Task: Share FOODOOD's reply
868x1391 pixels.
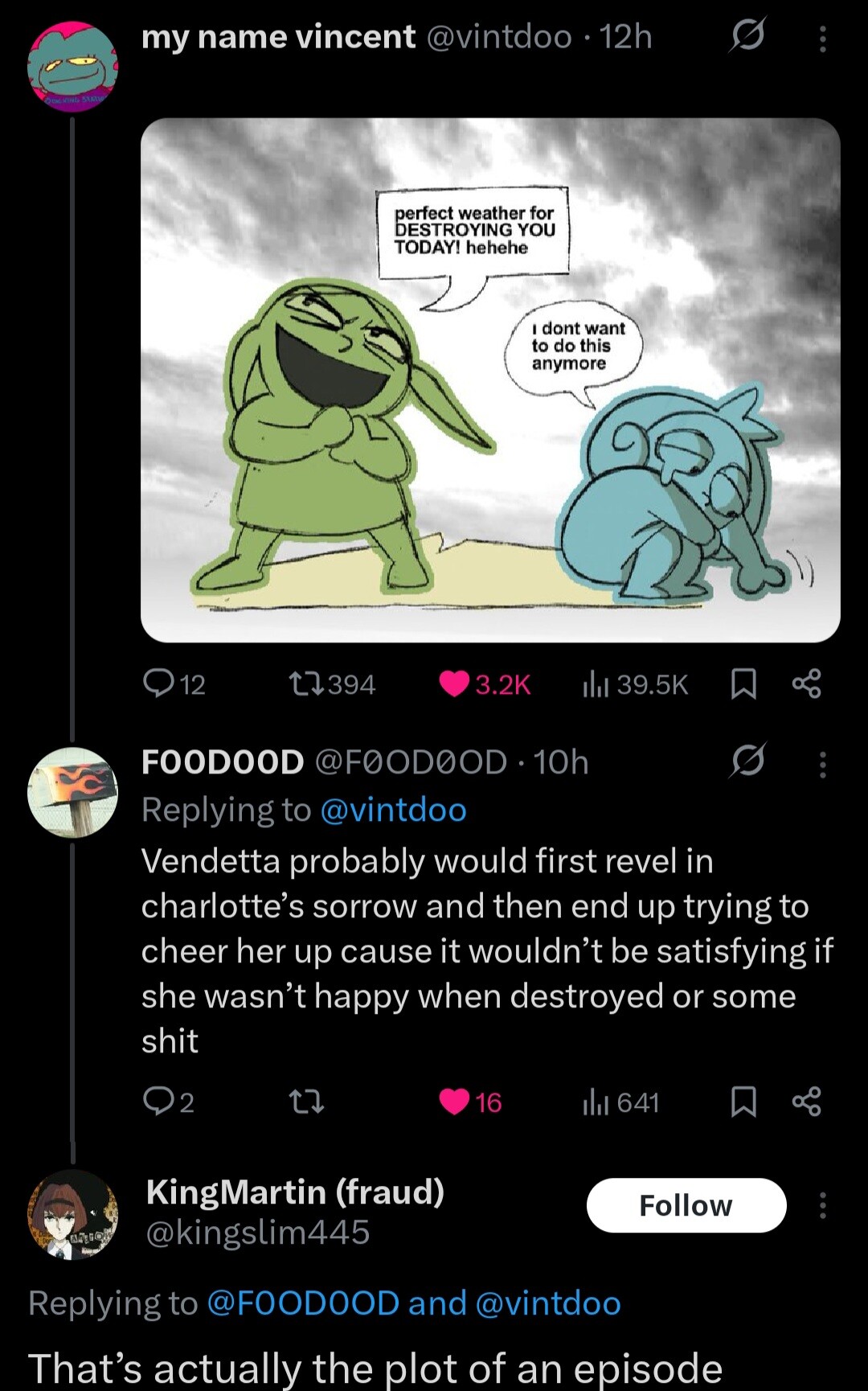Action: pos(806,1102)
